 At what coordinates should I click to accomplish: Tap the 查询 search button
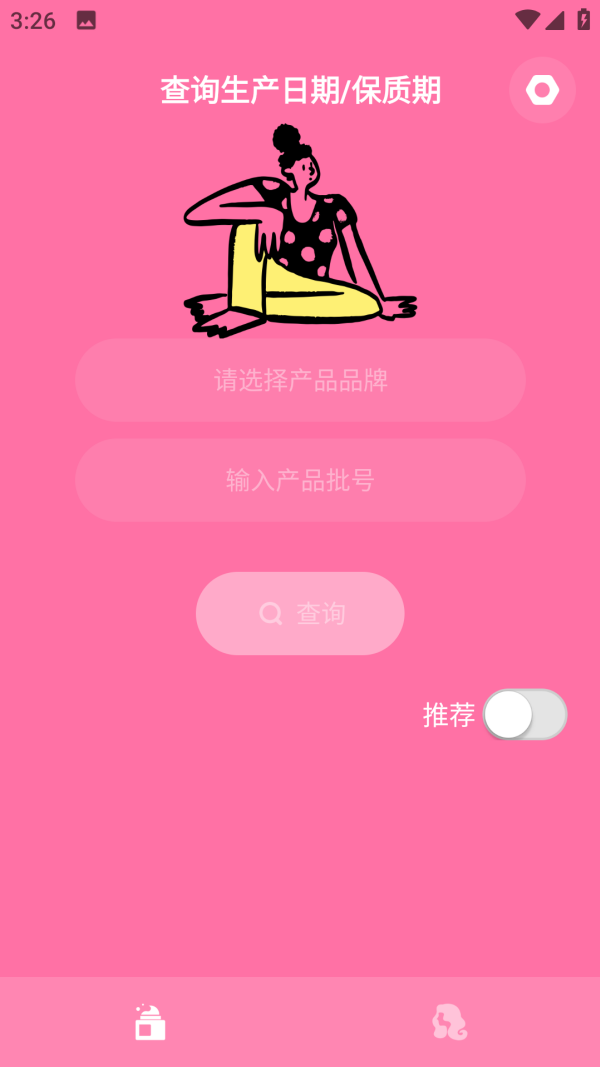pyautogui.click(x=300, y=613)
